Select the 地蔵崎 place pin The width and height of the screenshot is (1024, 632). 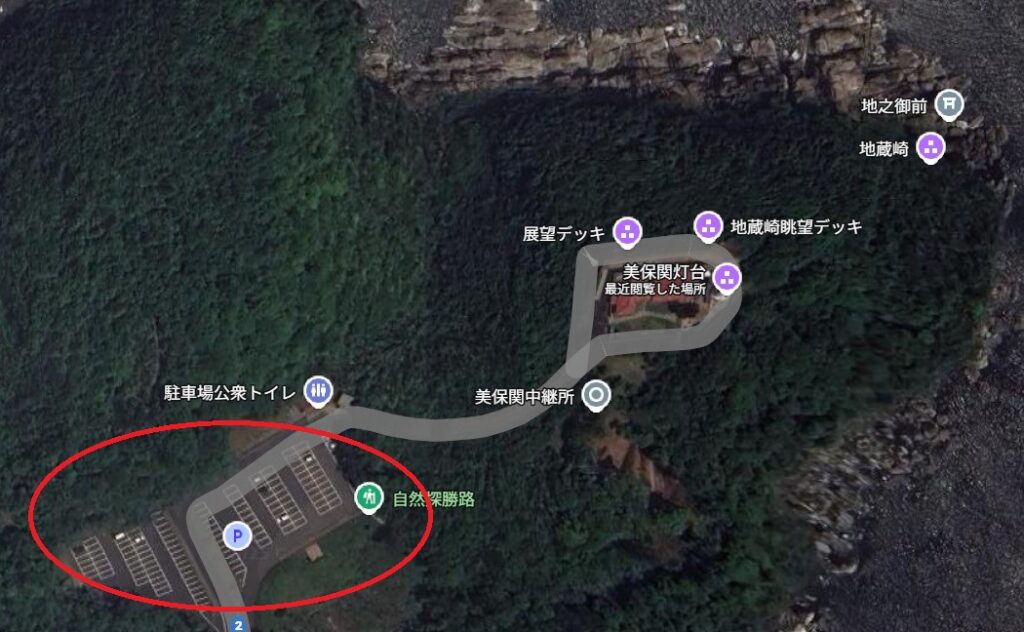click(932, 148)
